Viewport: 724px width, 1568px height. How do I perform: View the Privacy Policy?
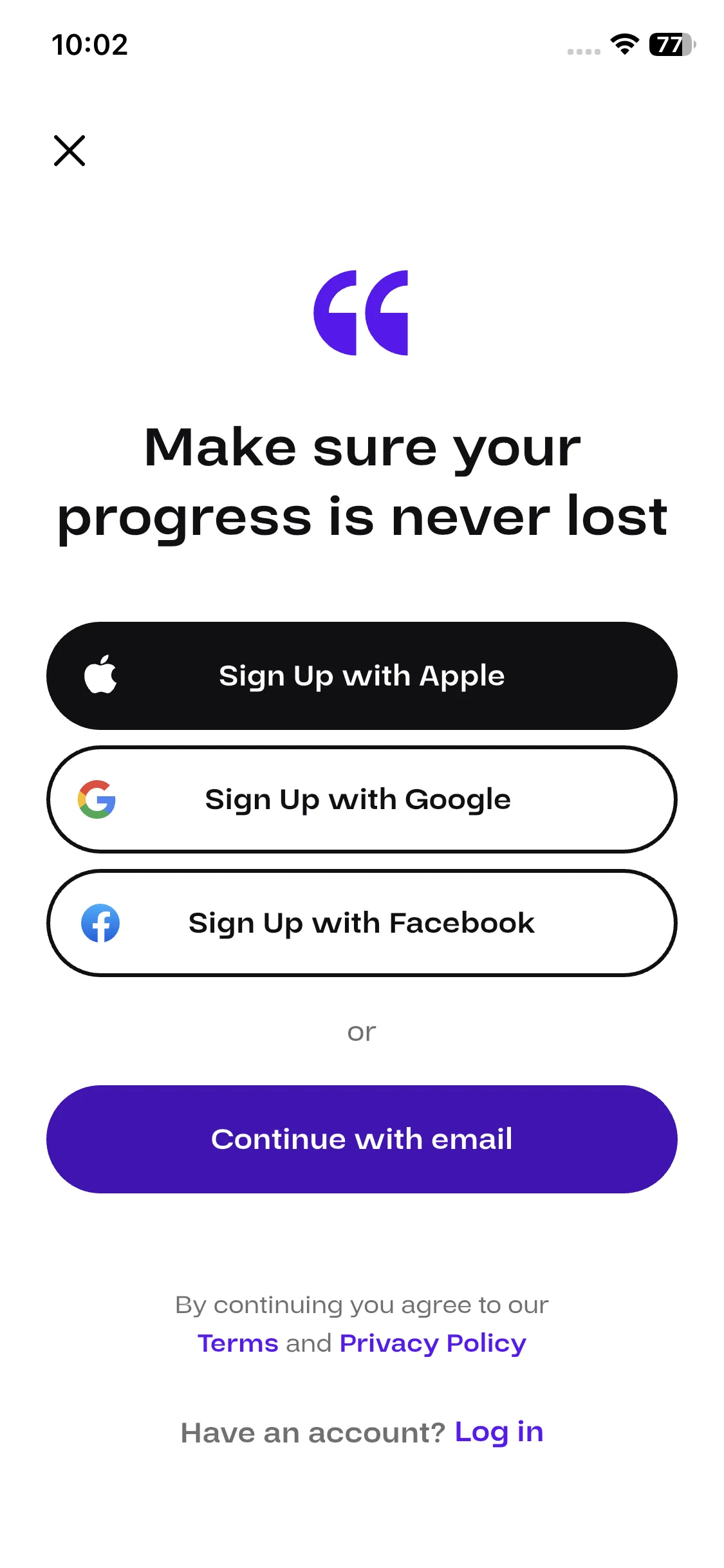tap(432, 1344)
